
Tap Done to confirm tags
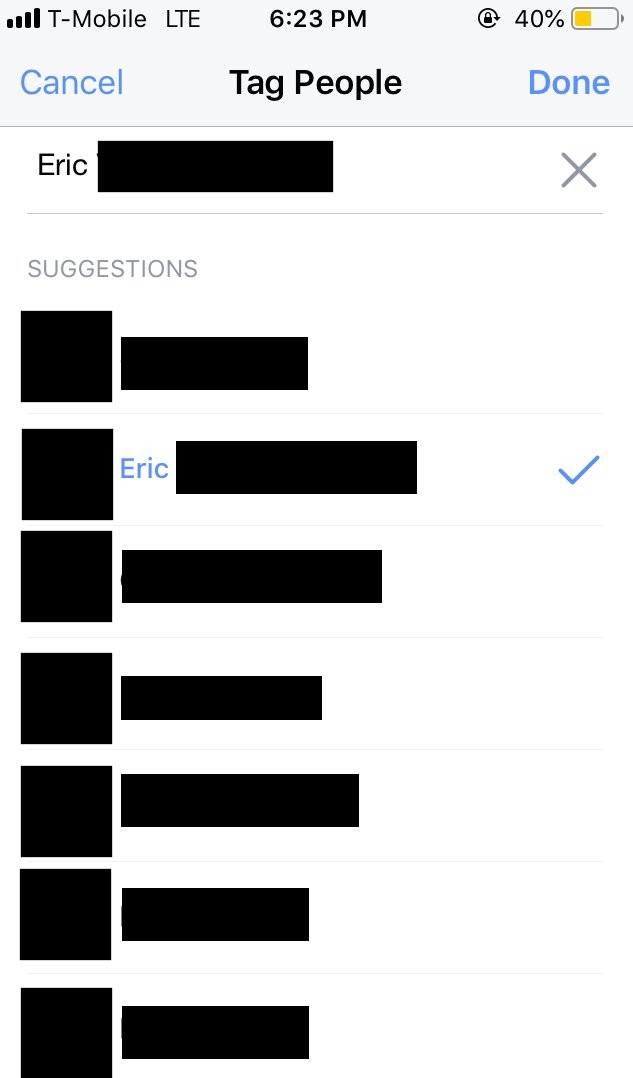[x=568, y=82]
